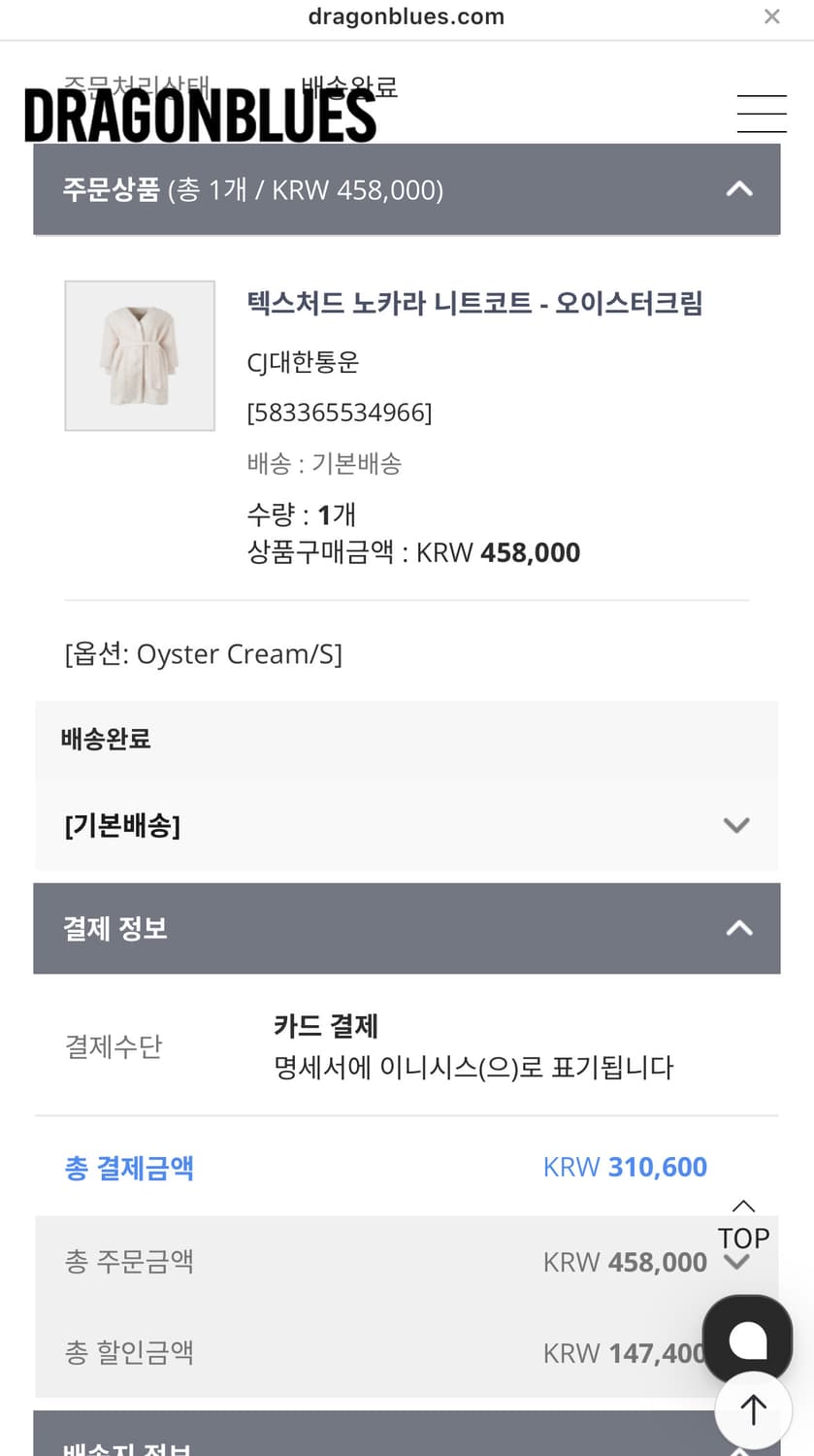This screenshot has width=814, height=1456.
Task: Click the up chevron above TOP
Action: tap(743, 1206)
